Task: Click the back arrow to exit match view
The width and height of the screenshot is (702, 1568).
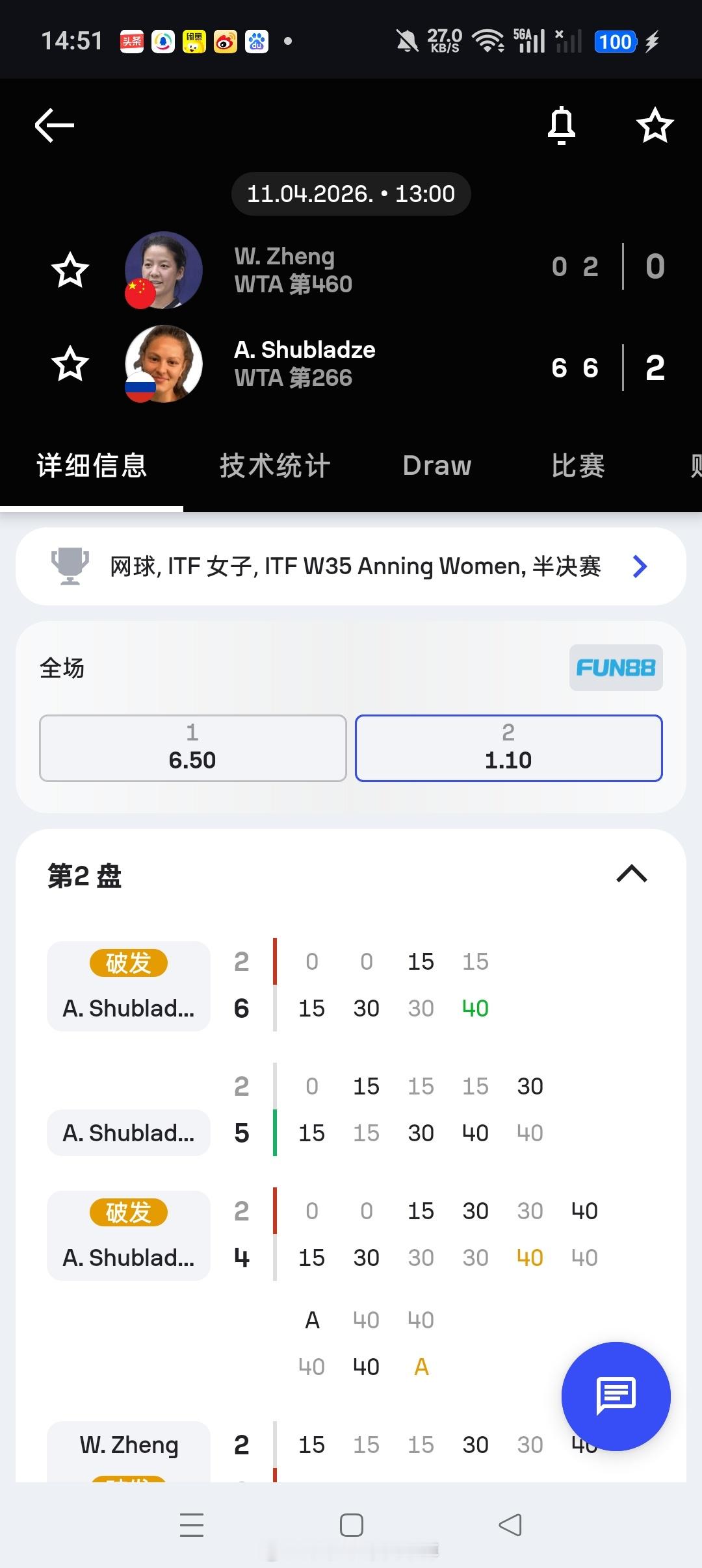Action: [54, 125]
